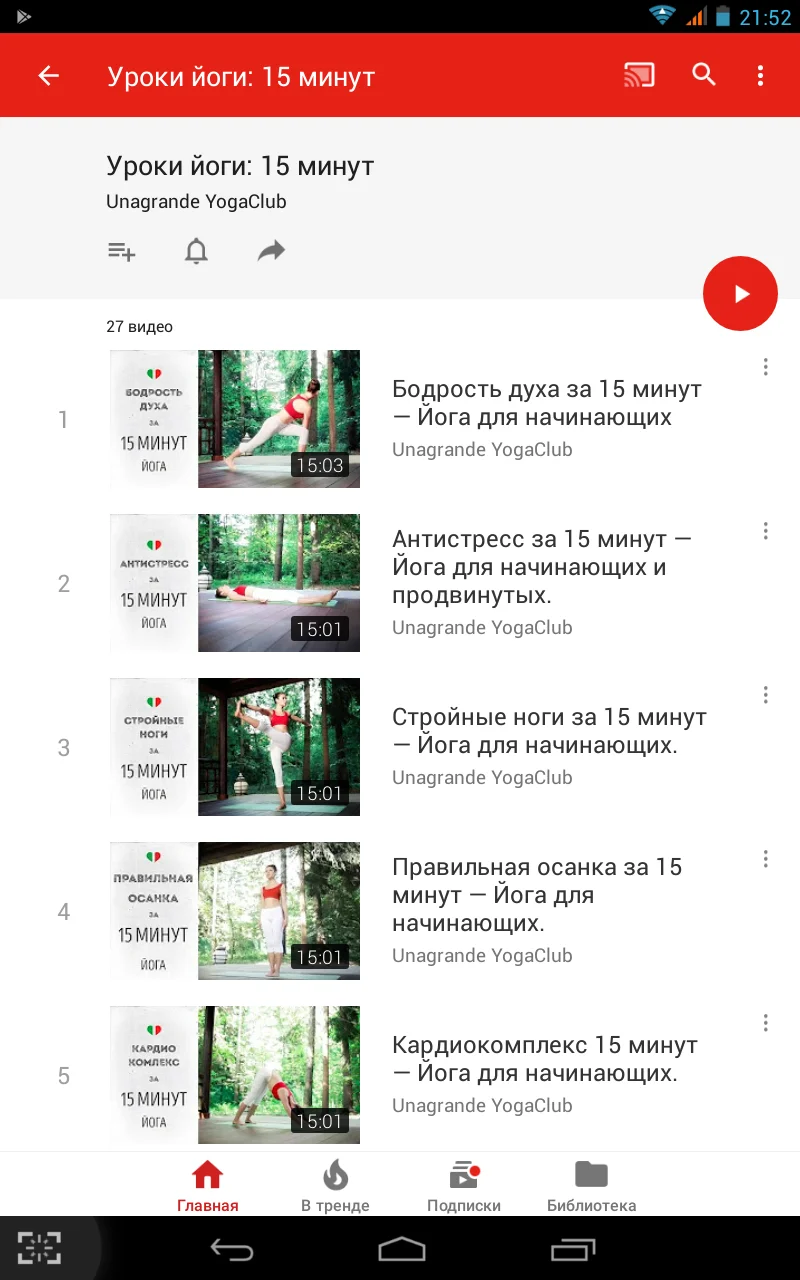Tap the notification bell for this playlist
The height and width of the screenshot is (1280, 800).
196,251
